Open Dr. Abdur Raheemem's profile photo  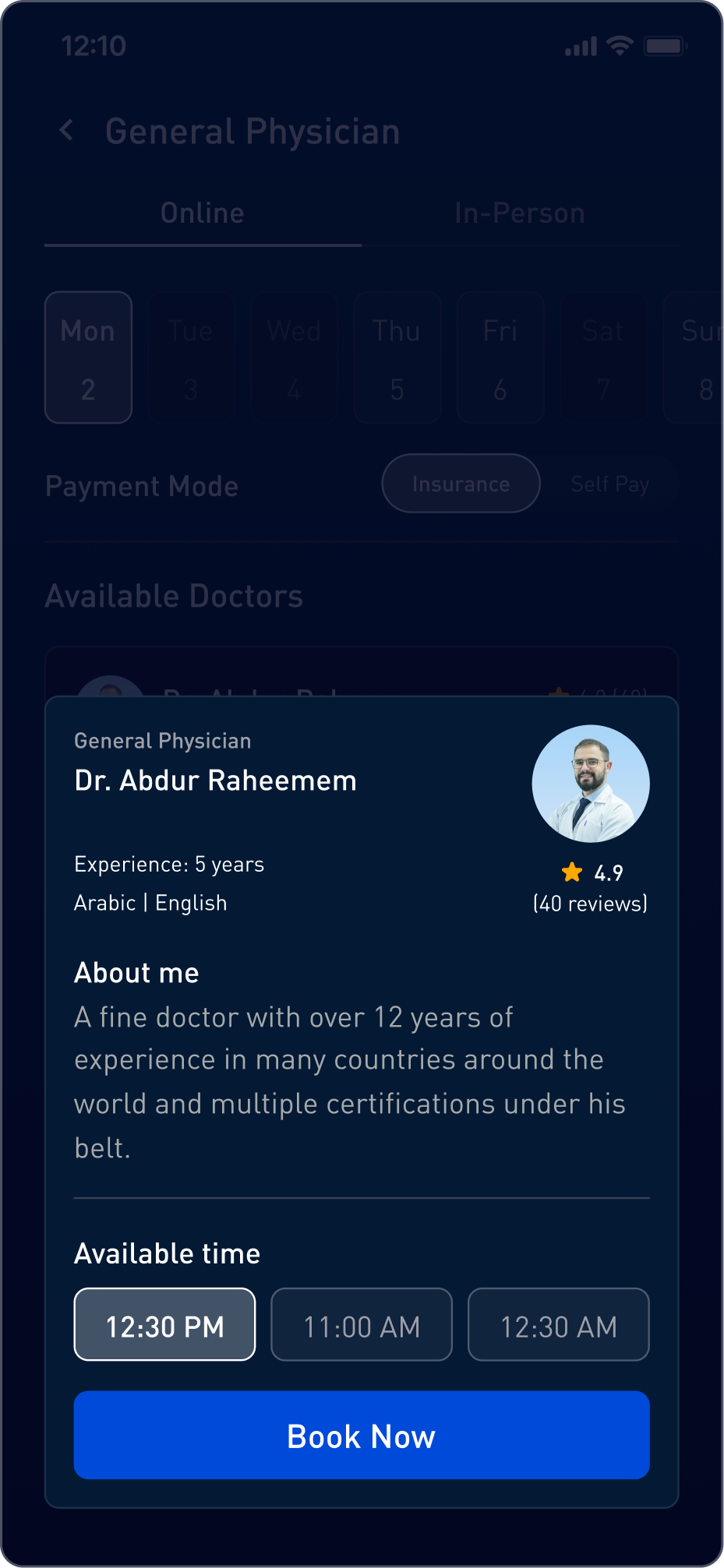(x=590, y=784)
